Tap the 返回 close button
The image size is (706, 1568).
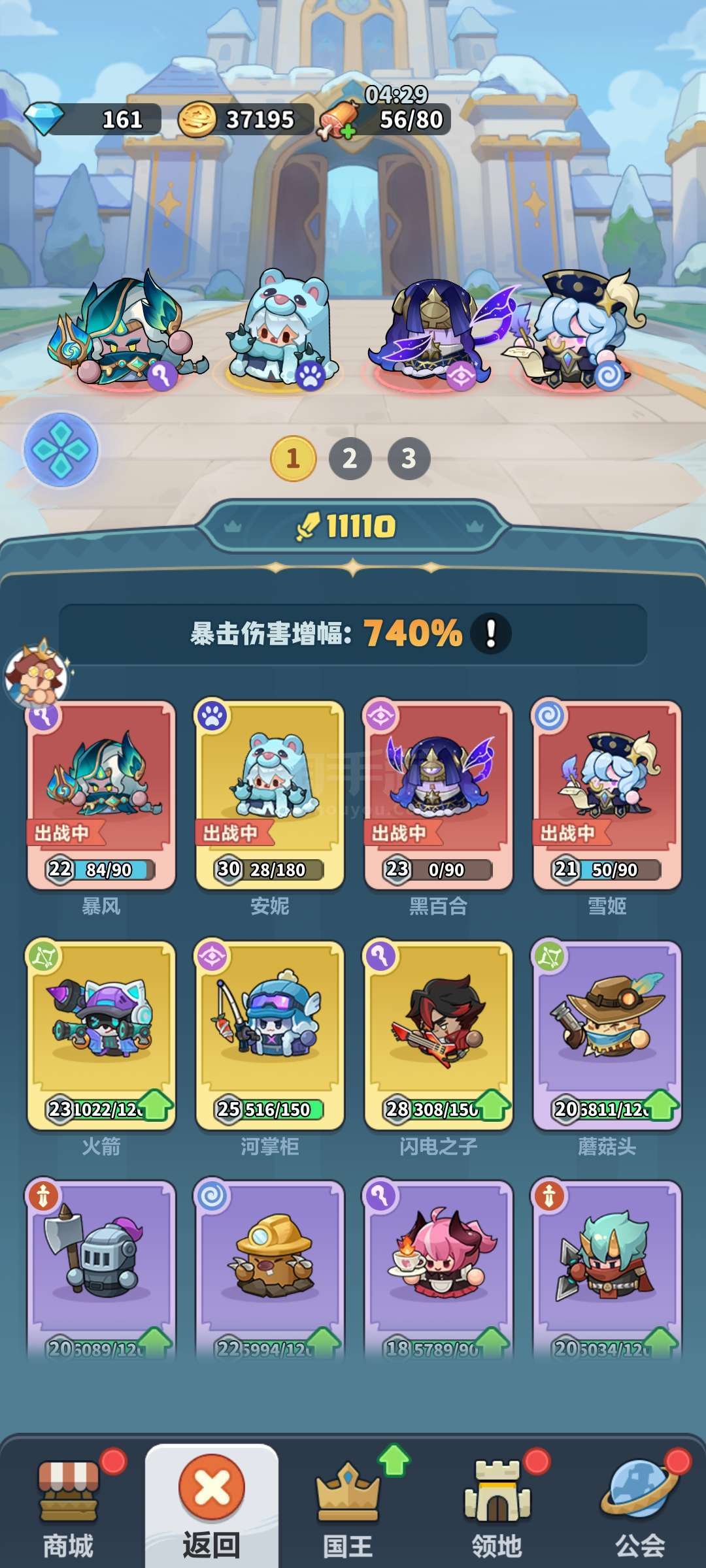211,1506
